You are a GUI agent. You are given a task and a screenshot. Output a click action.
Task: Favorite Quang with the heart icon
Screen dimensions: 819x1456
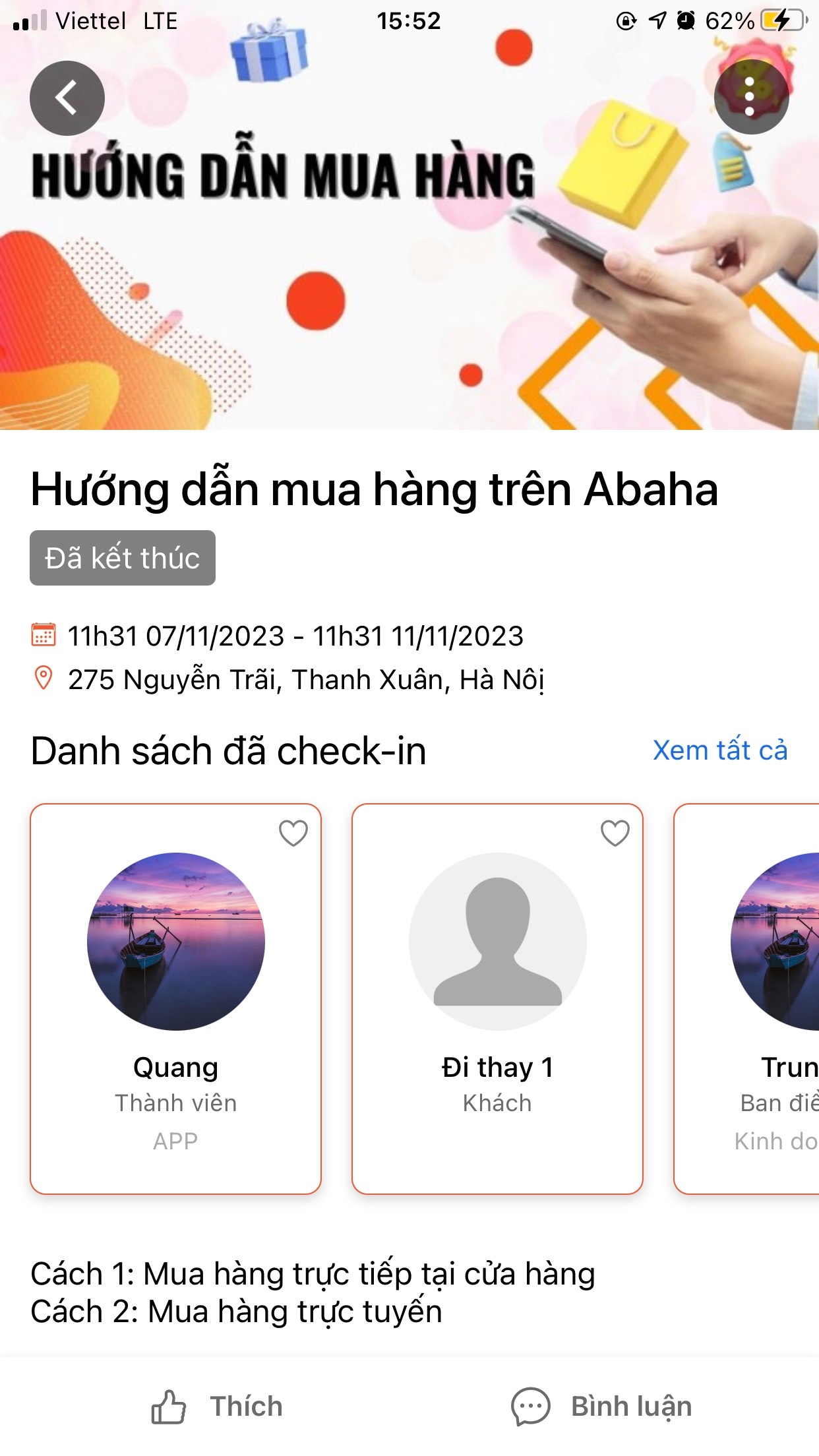(293, 833)
